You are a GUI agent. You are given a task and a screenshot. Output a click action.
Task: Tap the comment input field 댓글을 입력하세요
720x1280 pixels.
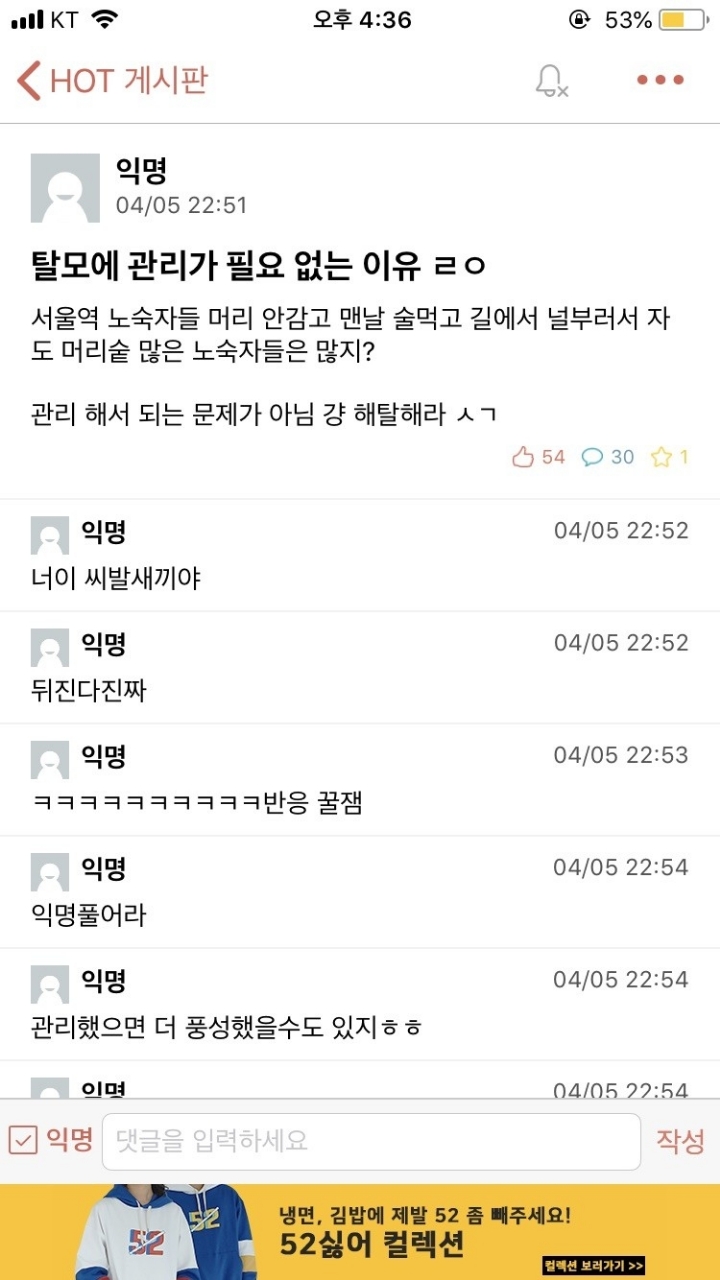pos(370,1140)
